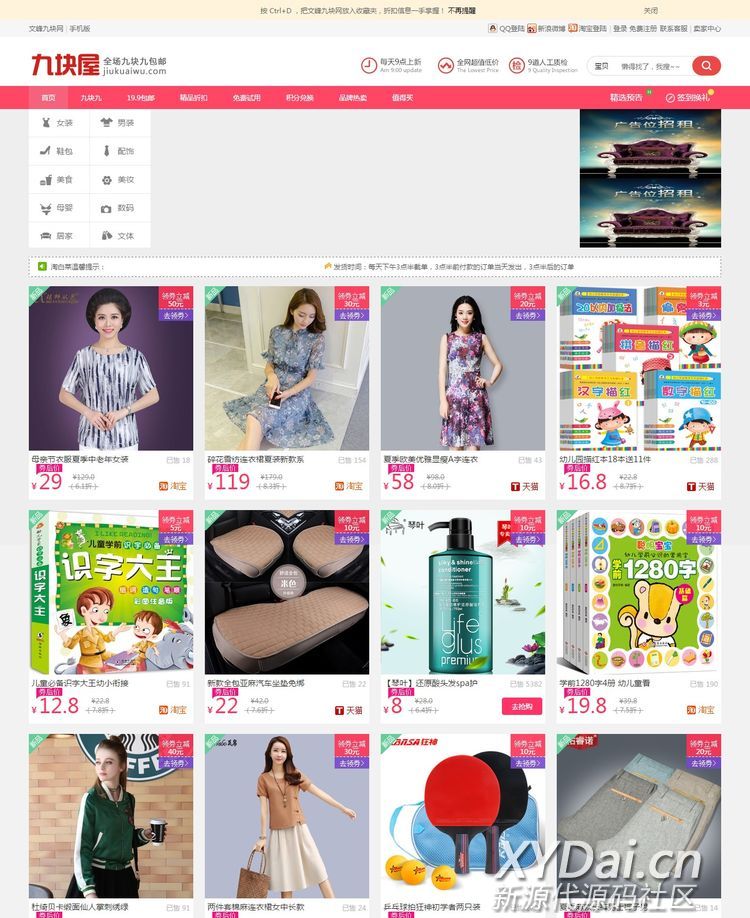The height and width of the screenshot is (918, 750).
Task: Open 精选预告 in the nav bar
Action: (627, 98)
